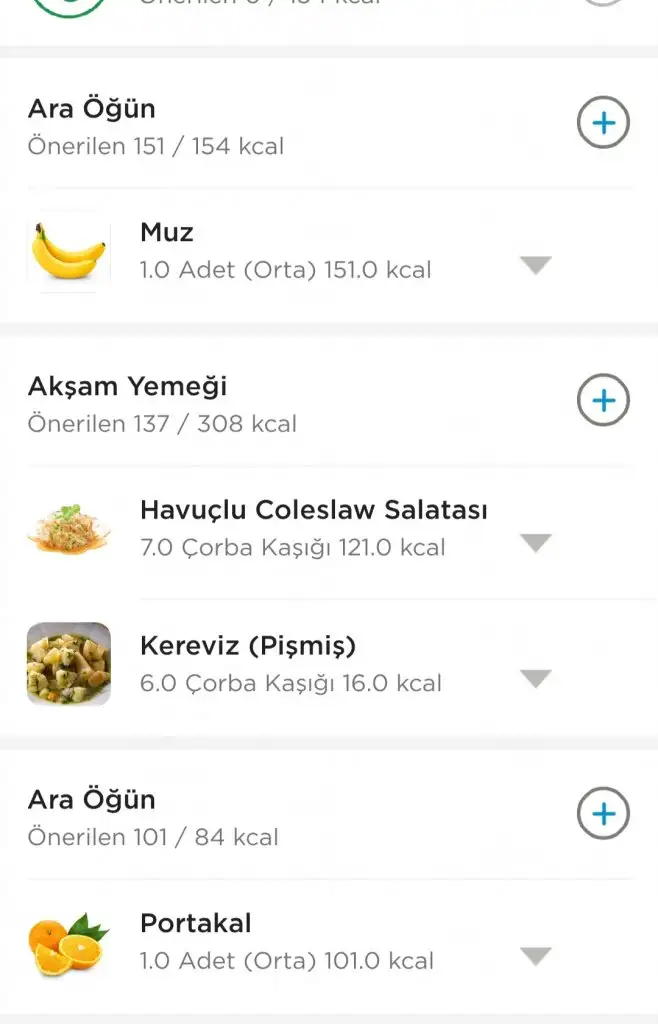Image resolution: width=658 pixels, height=1024 pixels.
Task: Expand the Portakal entry dropdown arrow
Action: 536,957
